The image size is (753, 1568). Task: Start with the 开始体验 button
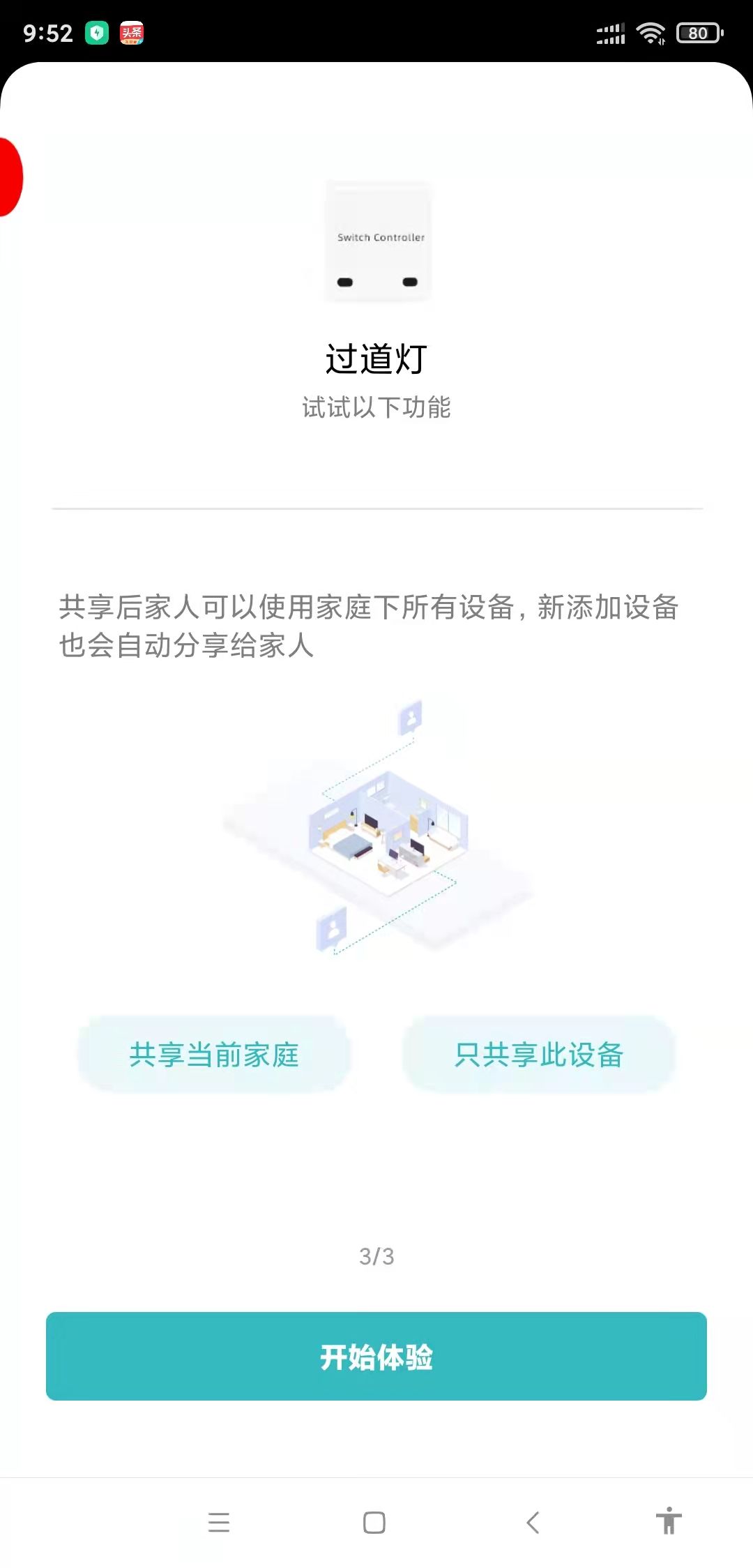point(376,1356)
